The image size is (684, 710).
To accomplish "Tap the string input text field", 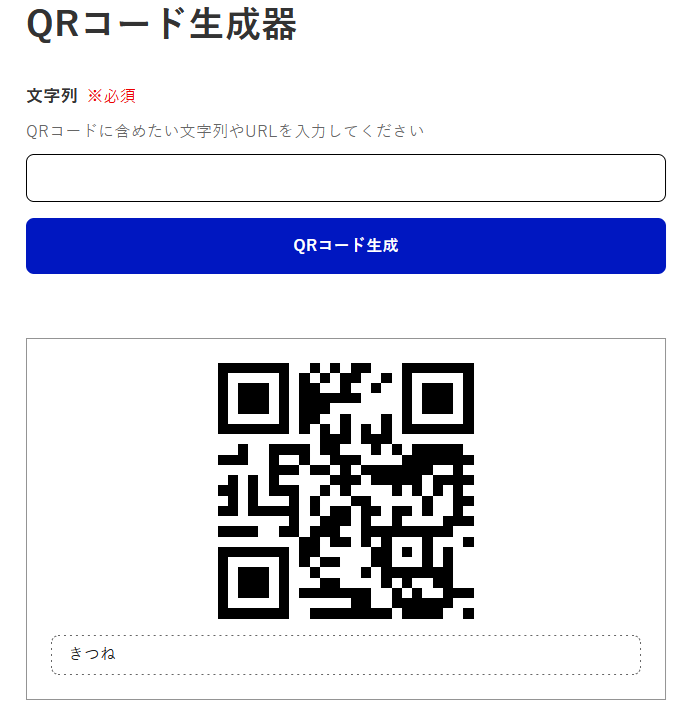I will pyautogui.click(x=345, y=178).
